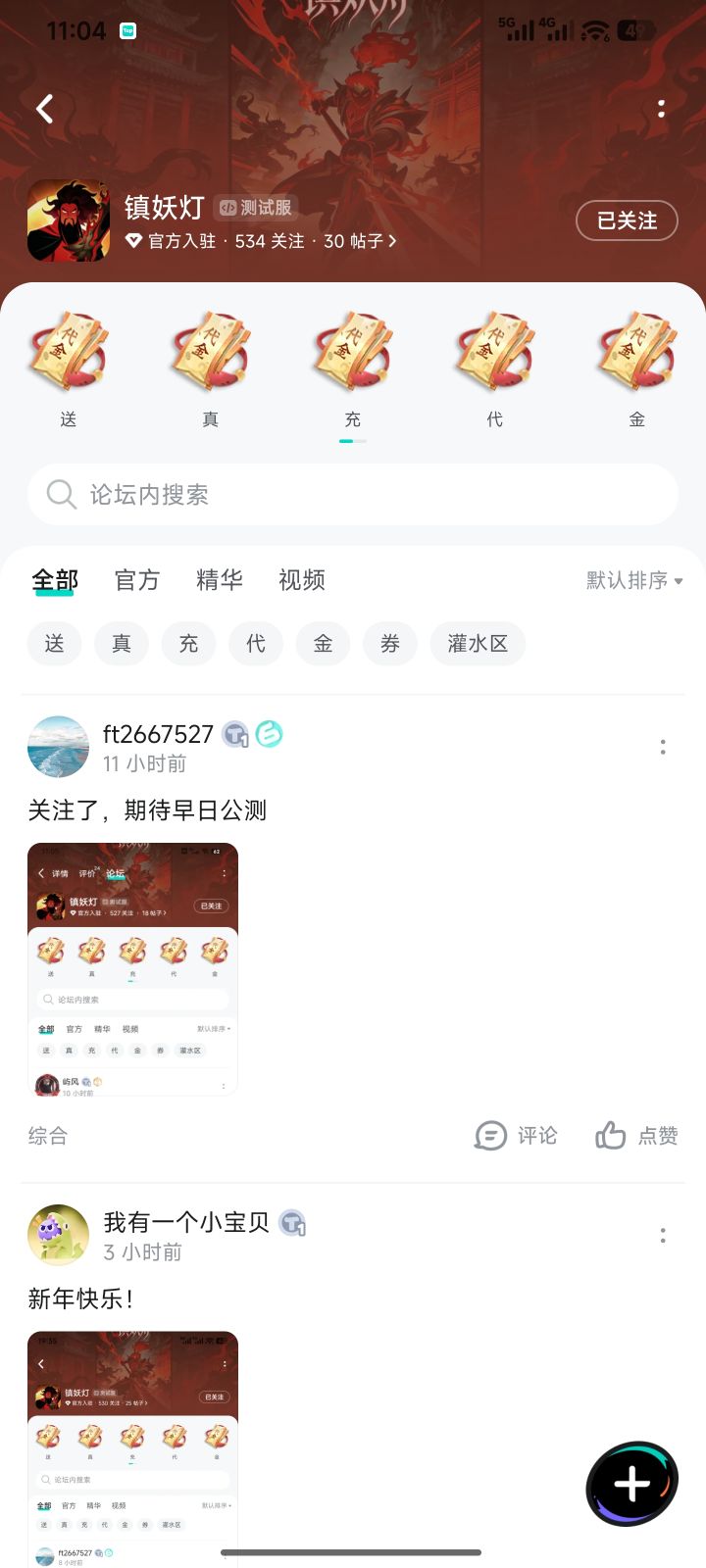Tap the back arrow at the top left

43,109
